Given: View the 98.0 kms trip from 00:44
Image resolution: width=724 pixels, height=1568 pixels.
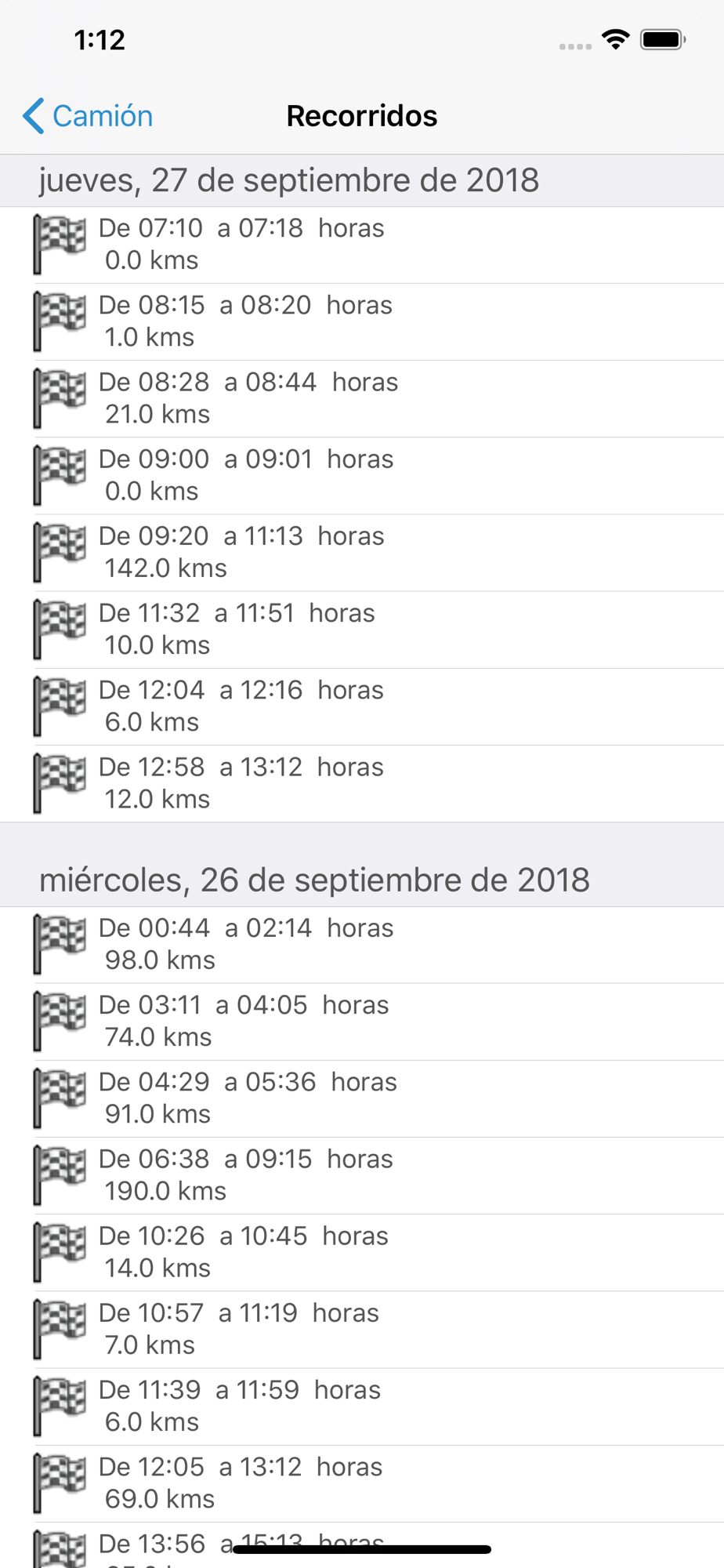Looking at the screenshot, I should point(362,946).
